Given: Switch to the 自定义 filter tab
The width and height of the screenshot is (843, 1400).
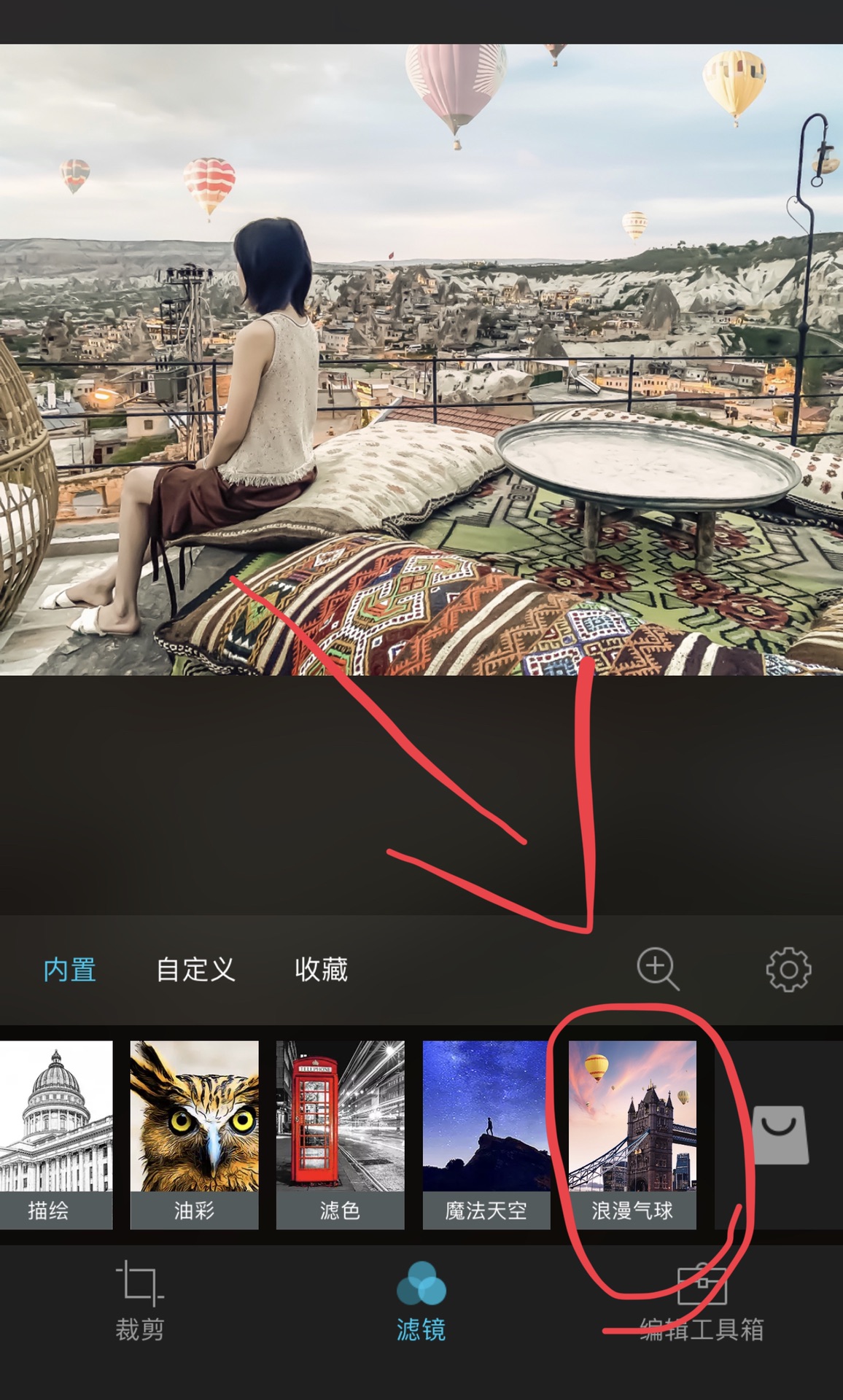Looking at the screenshot, I should pos(195,970).
